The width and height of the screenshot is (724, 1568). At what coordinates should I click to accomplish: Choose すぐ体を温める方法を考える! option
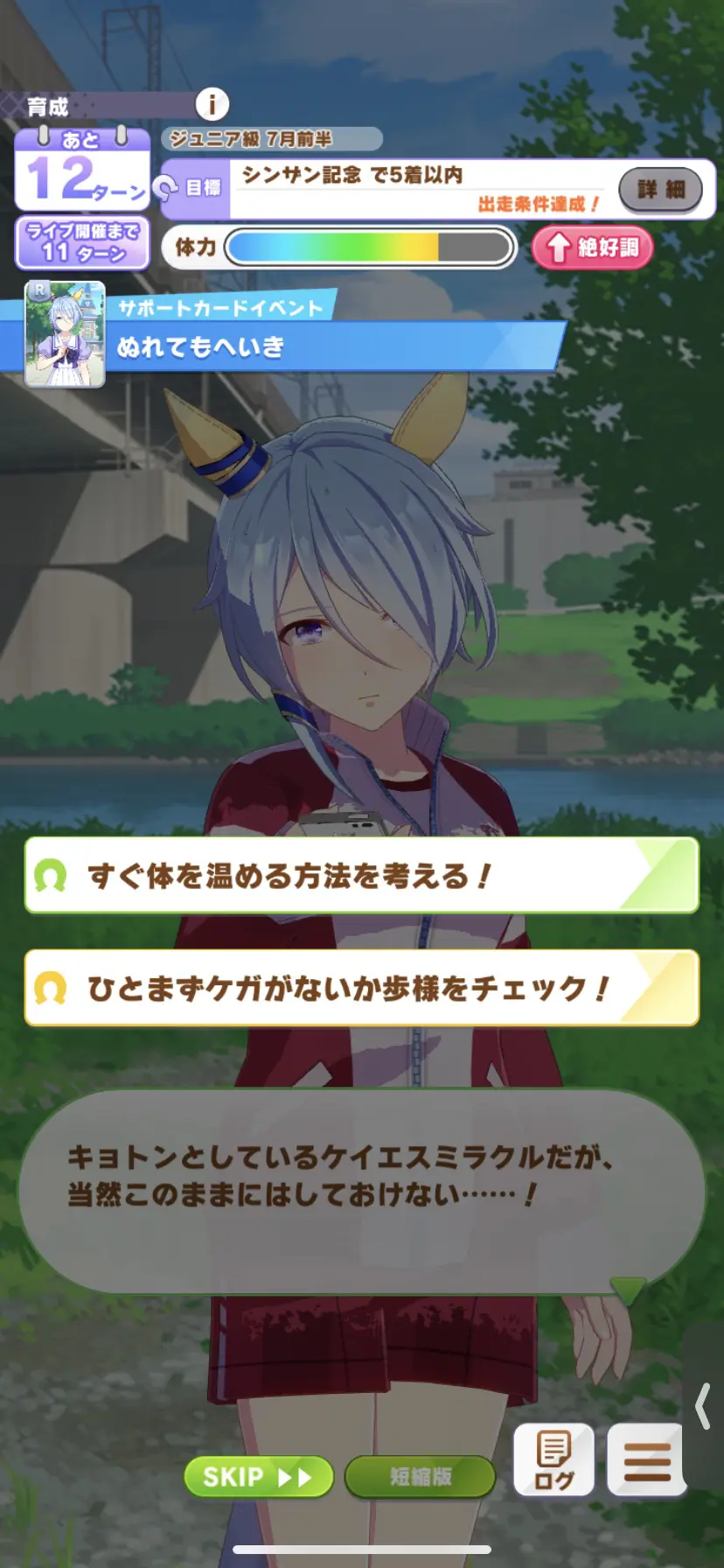tap(361, 876)
